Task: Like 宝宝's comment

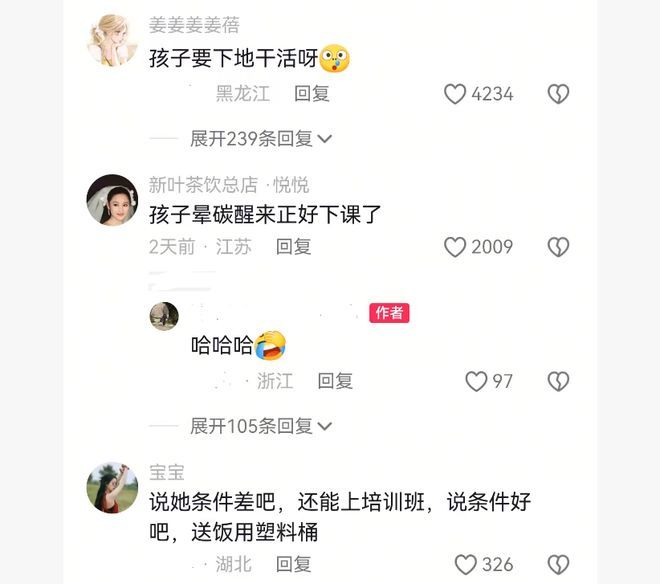Action: pyautogui.click(x=466, y=565)
